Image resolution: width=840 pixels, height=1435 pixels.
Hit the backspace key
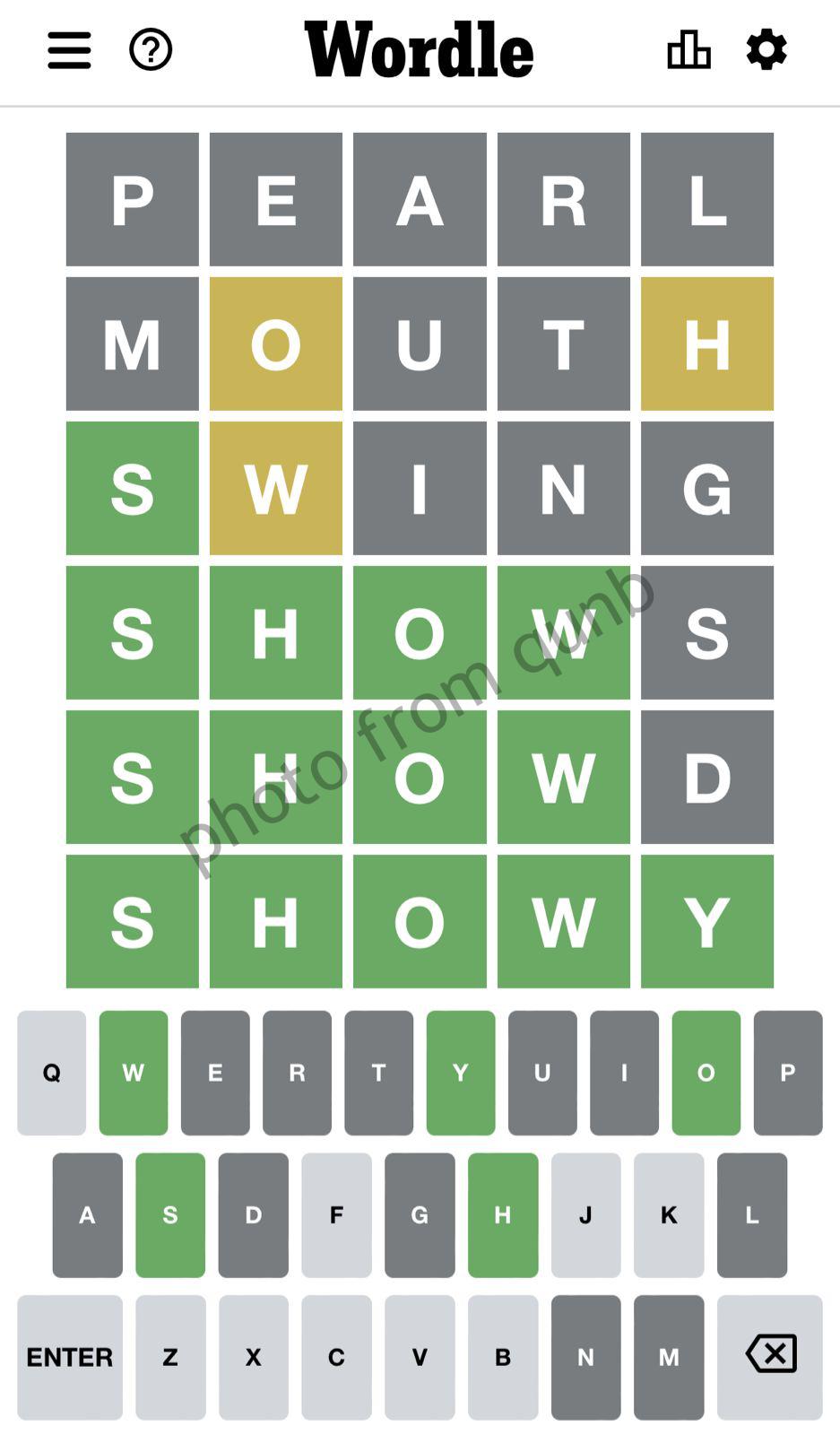pos(770,1357)
